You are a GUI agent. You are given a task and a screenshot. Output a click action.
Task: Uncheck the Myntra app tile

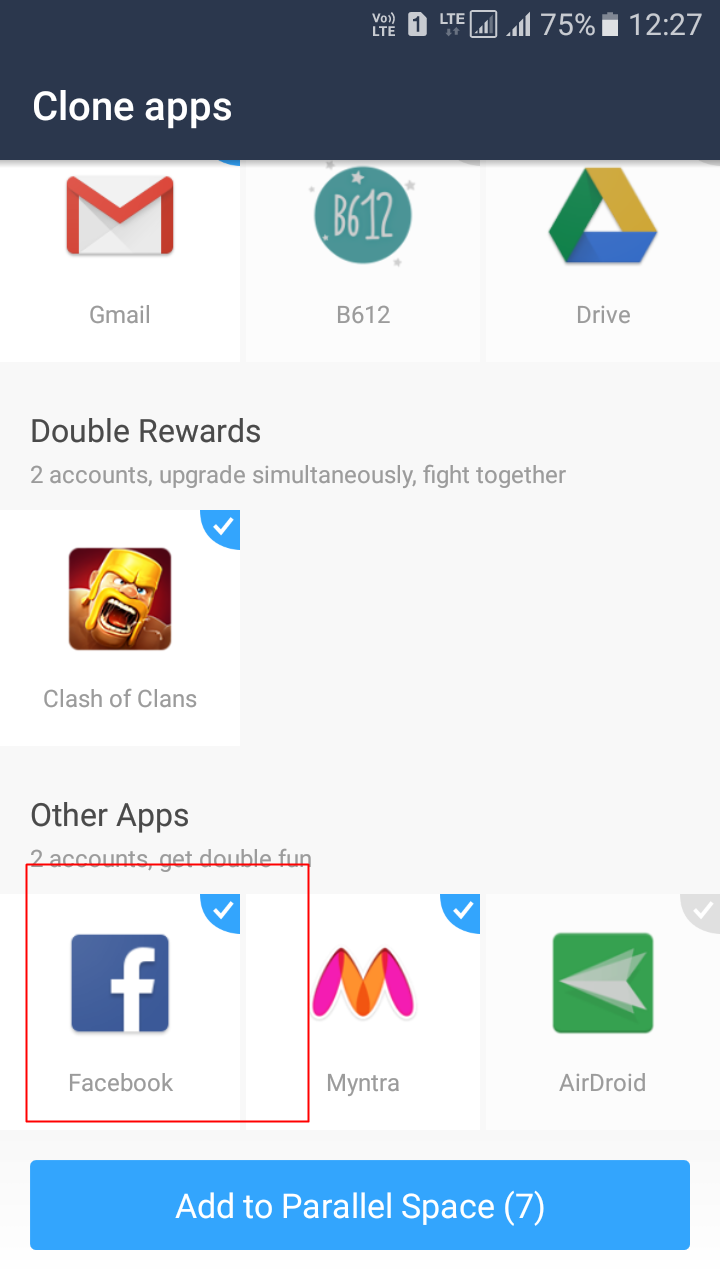coord(362,1012)
